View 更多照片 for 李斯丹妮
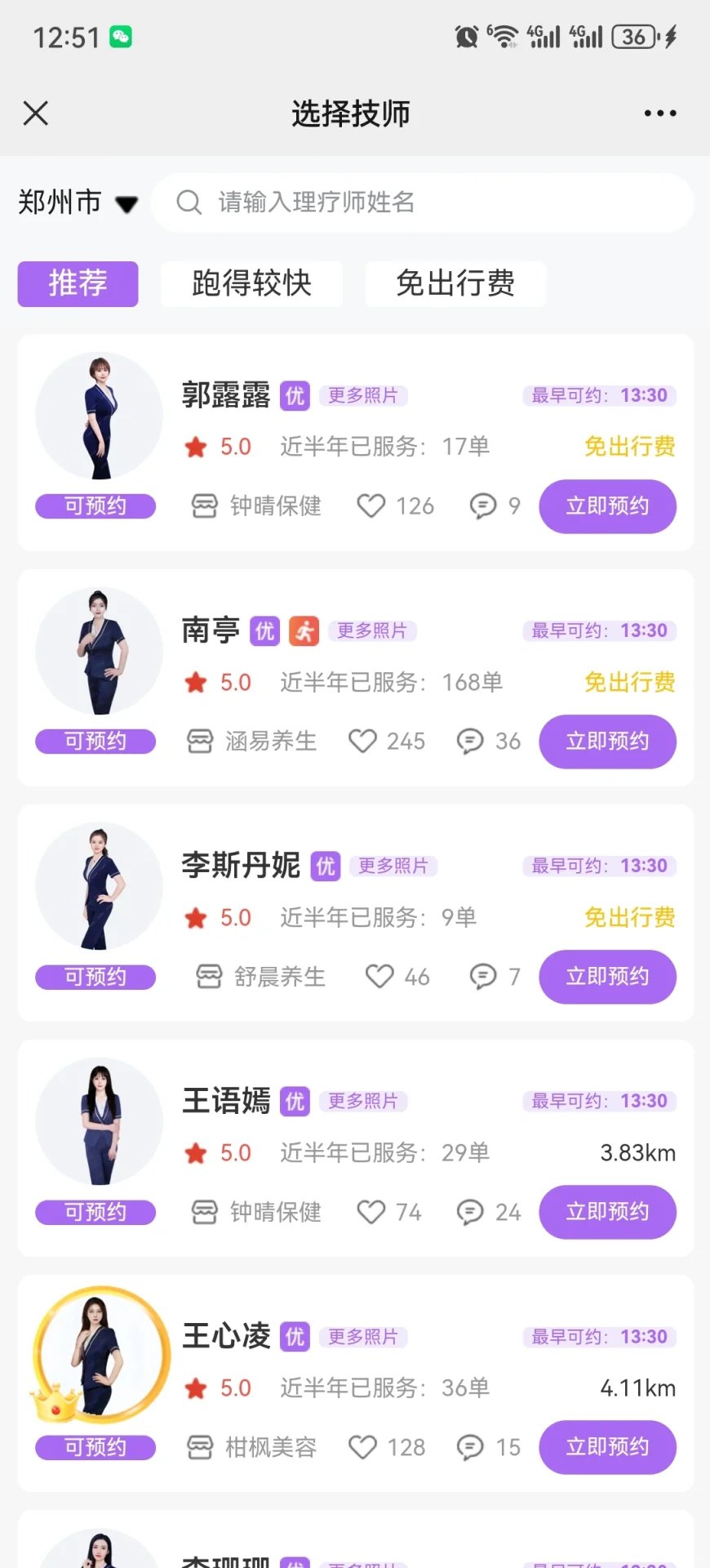The width and height of the screenshot is (710, 1568). (x=393, y=866)
